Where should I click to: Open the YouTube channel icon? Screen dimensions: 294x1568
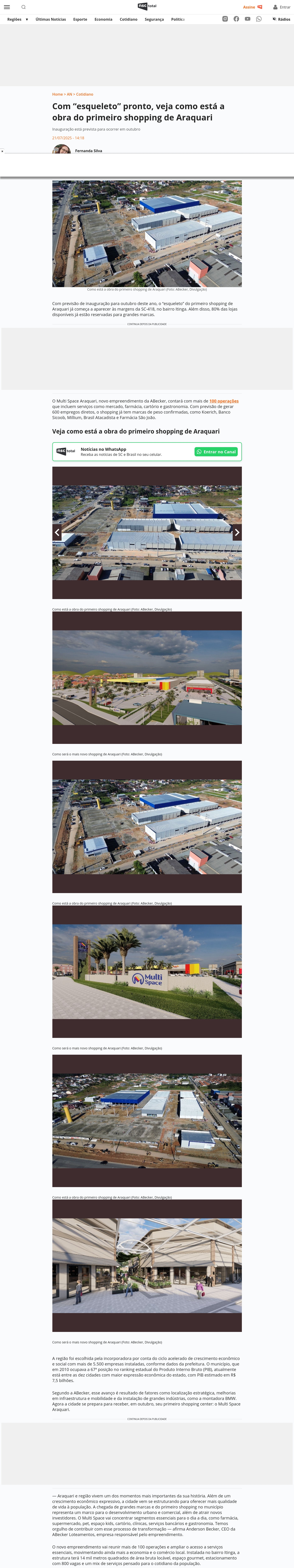tap(247, 19)
